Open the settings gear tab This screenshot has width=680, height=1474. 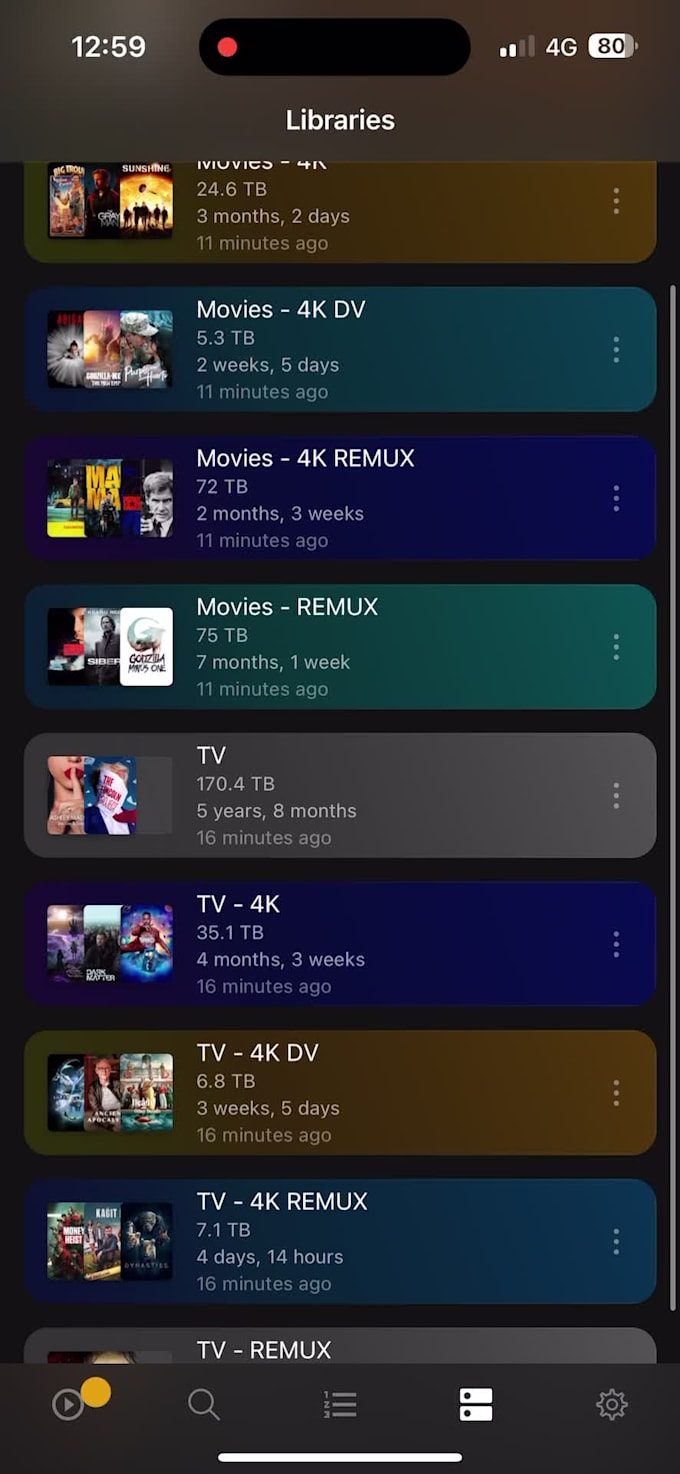(611, 1405)
